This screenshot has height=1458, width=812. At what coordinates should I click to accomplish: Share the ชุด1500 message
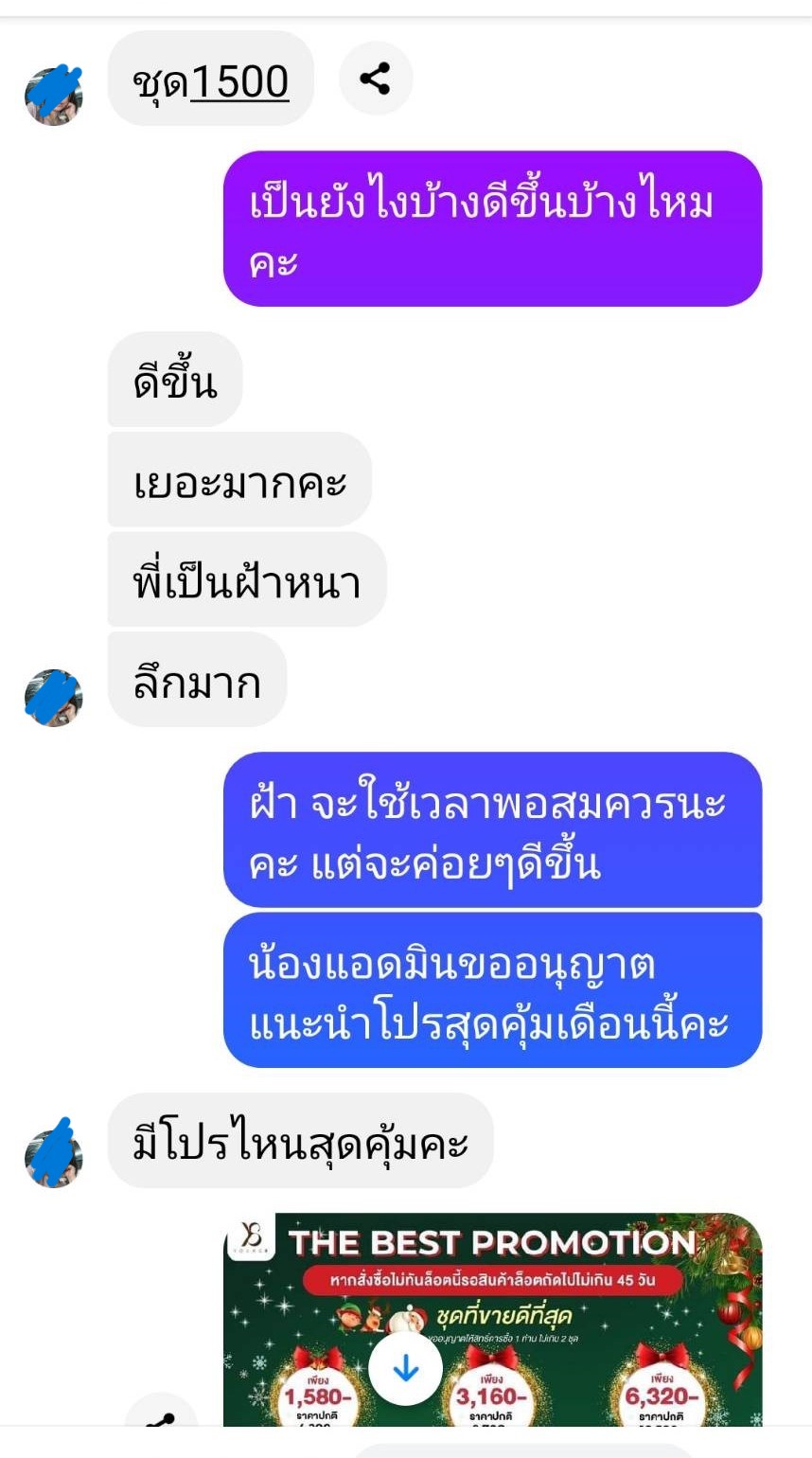point(376,79)
